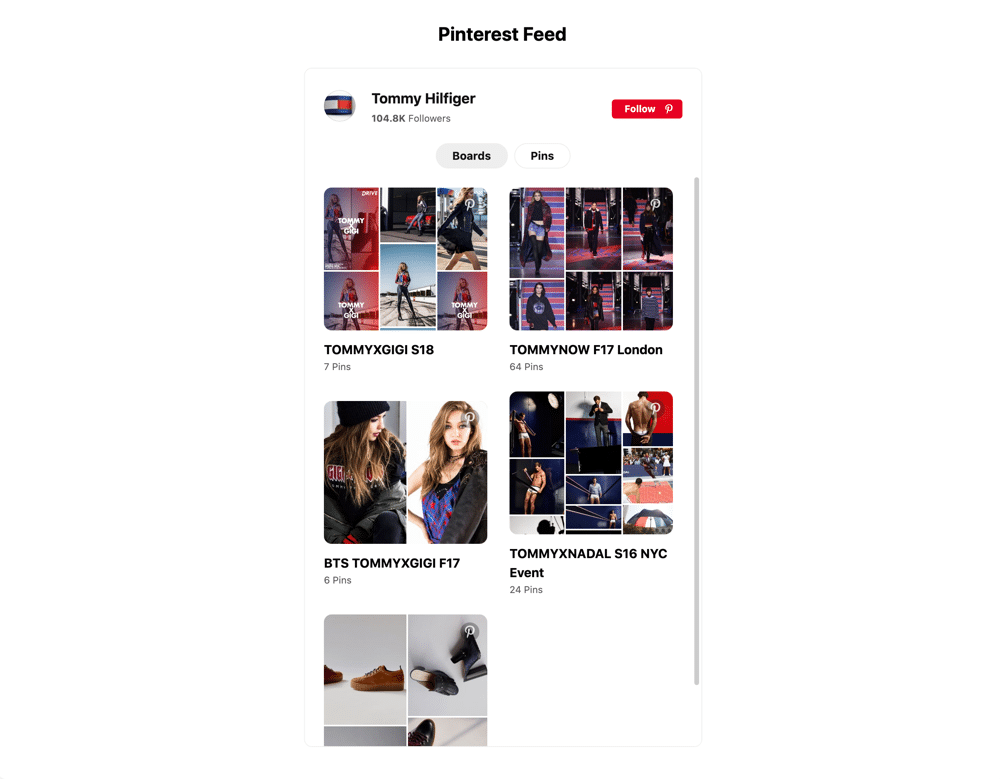This screenshot has height=779, width=1000.
Task: Open Tommy Hilfiger's profile name link
Action: click(x=423, y=99)
